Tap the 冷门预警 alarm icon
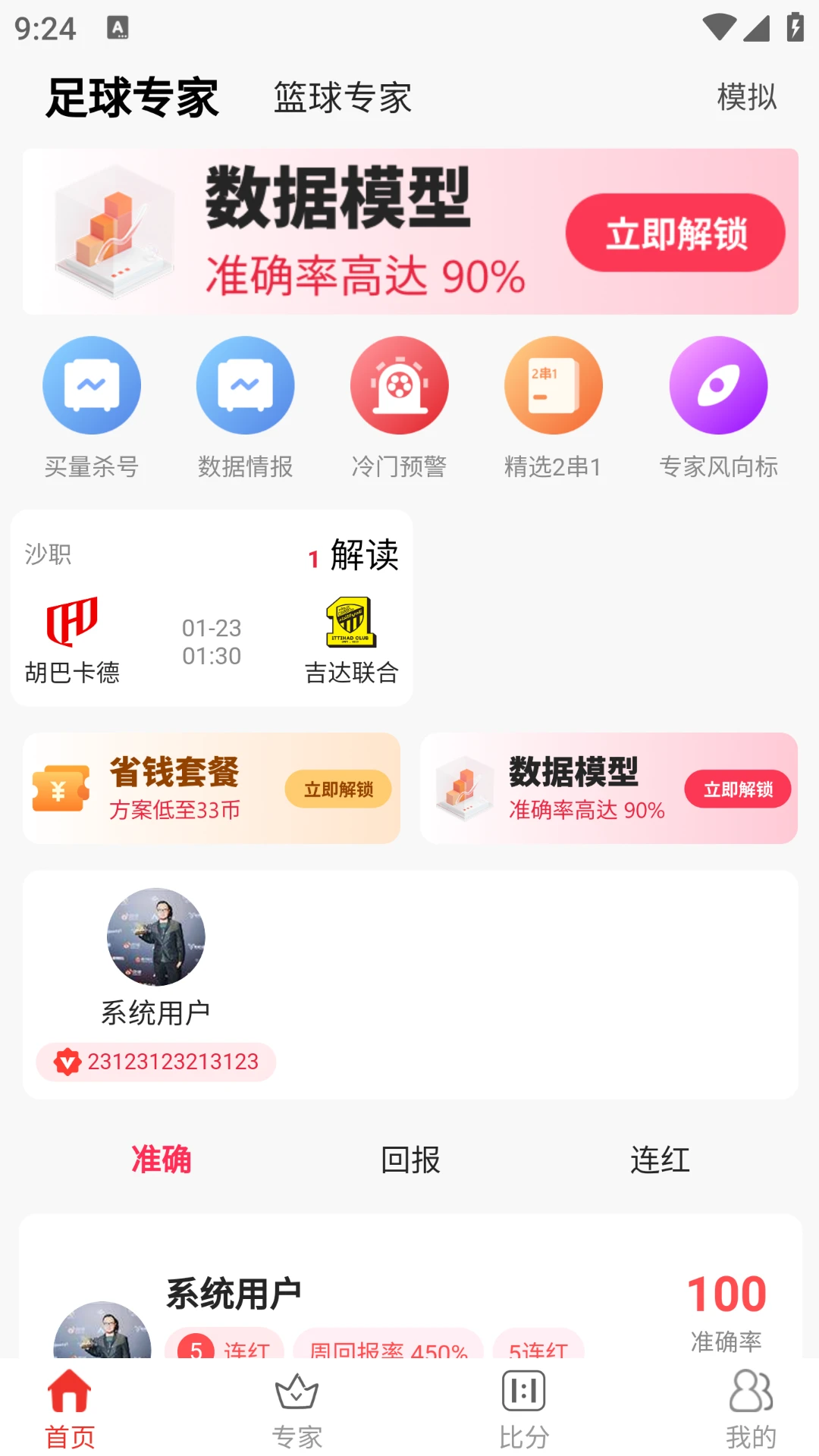This screenshot has height=1456, width=819. pyautogui.click(x=400, y=385)
